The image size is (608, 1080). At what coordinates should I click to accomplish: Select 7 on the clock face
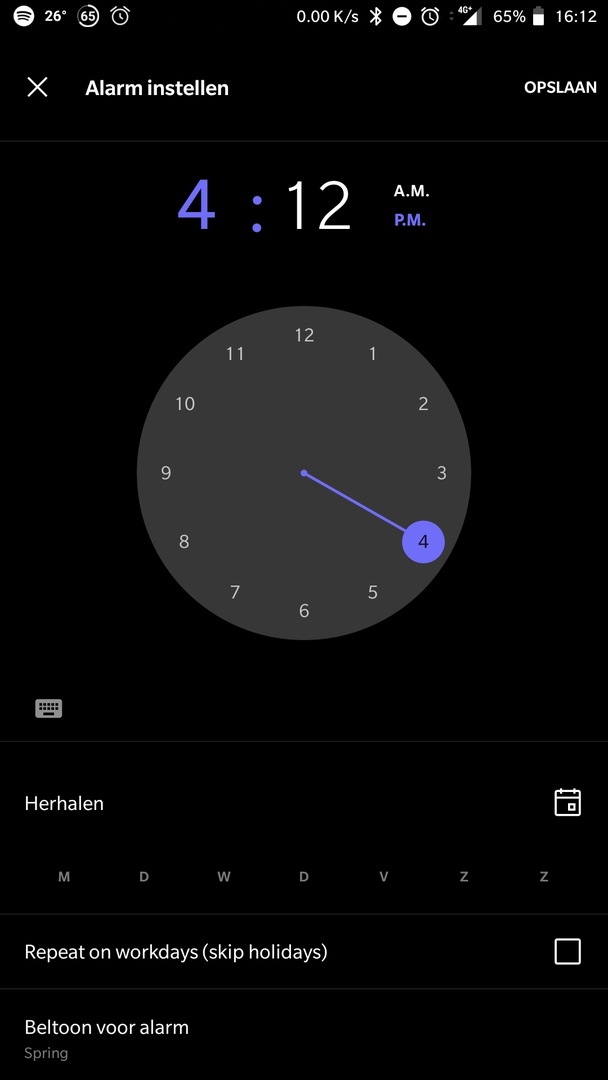235,592
